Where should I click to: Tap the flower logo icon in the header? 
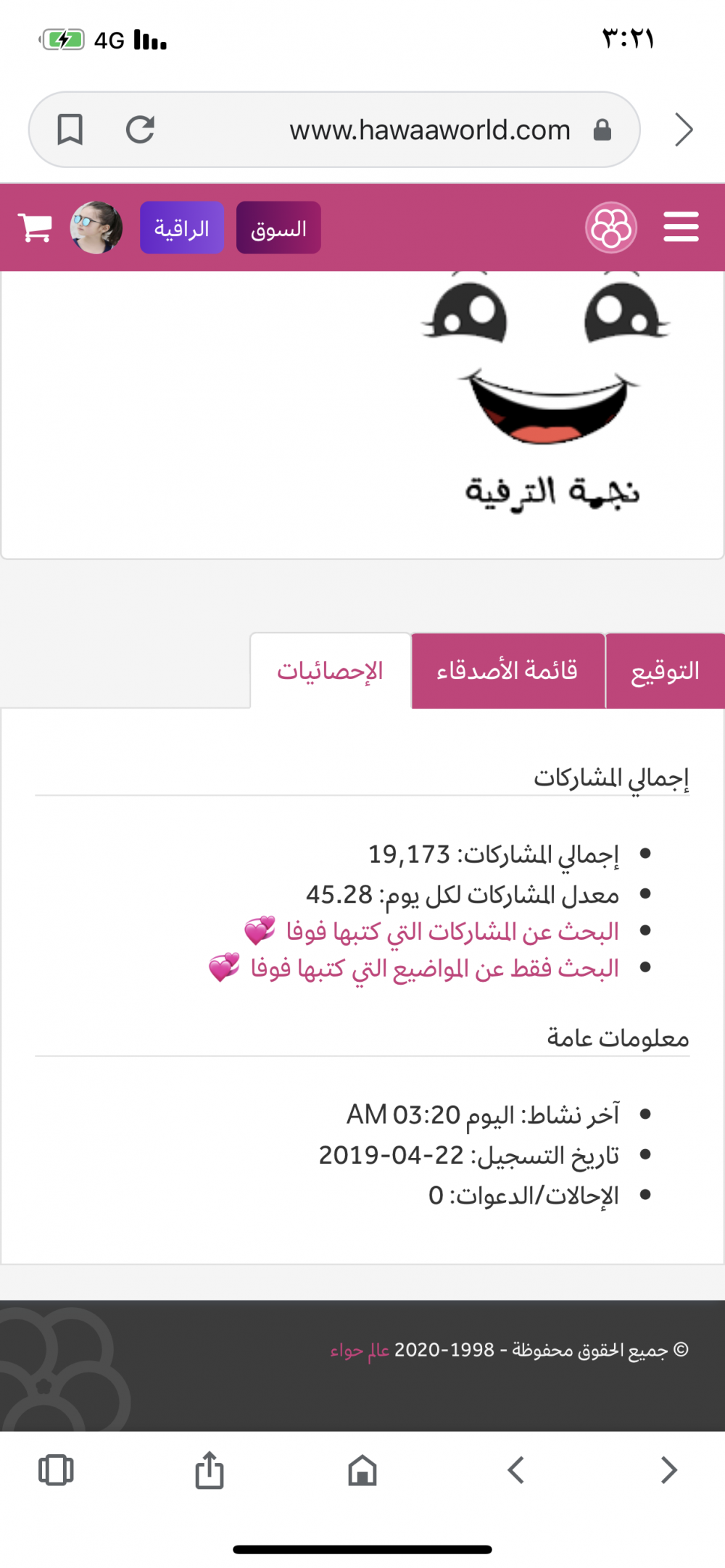(610, 228)
